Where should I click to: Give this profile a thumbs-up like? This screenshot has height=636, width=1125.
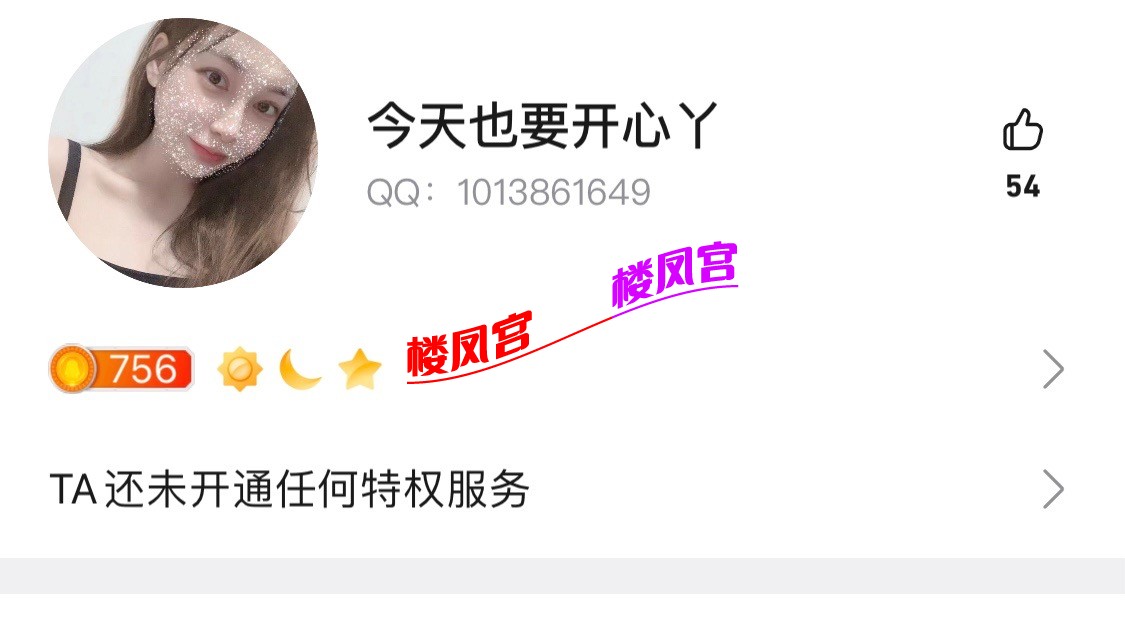1022,132
